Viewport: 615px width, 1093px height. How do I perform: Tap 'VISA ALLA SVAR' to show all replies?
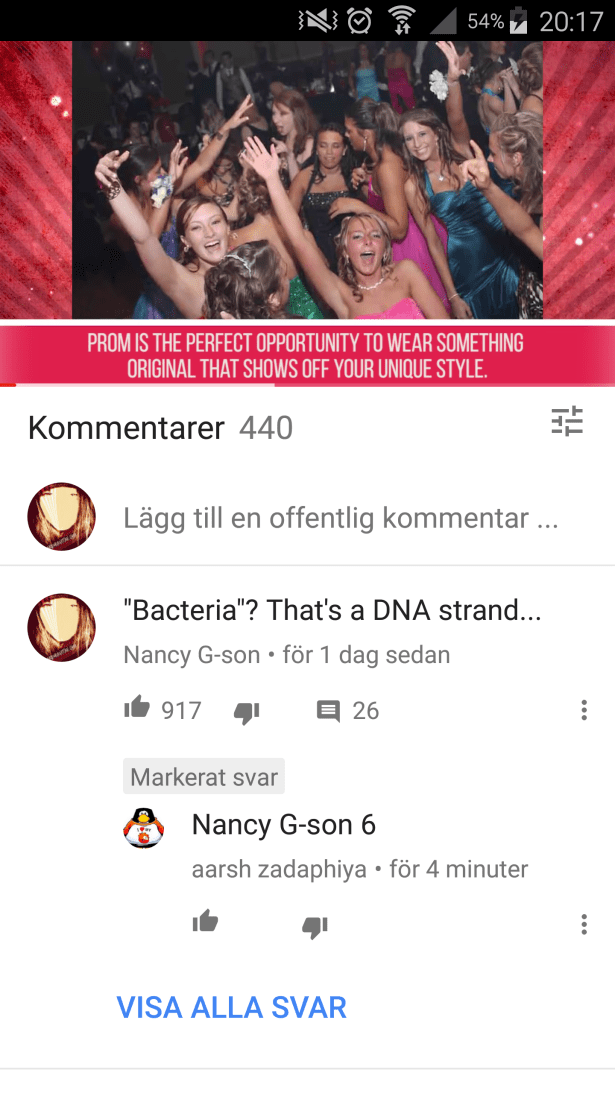click(232, 1007)
